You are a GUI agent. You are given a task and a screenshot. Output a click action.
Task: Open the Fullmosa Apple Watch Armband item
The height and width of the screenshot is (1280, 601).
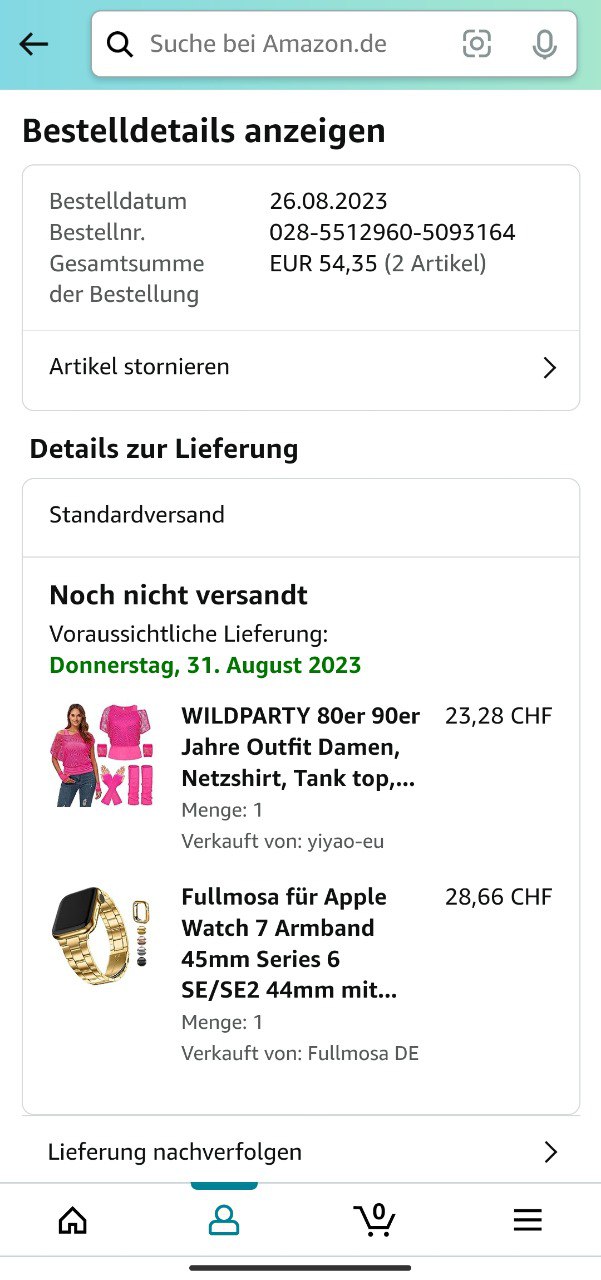(x=290, y=943)
